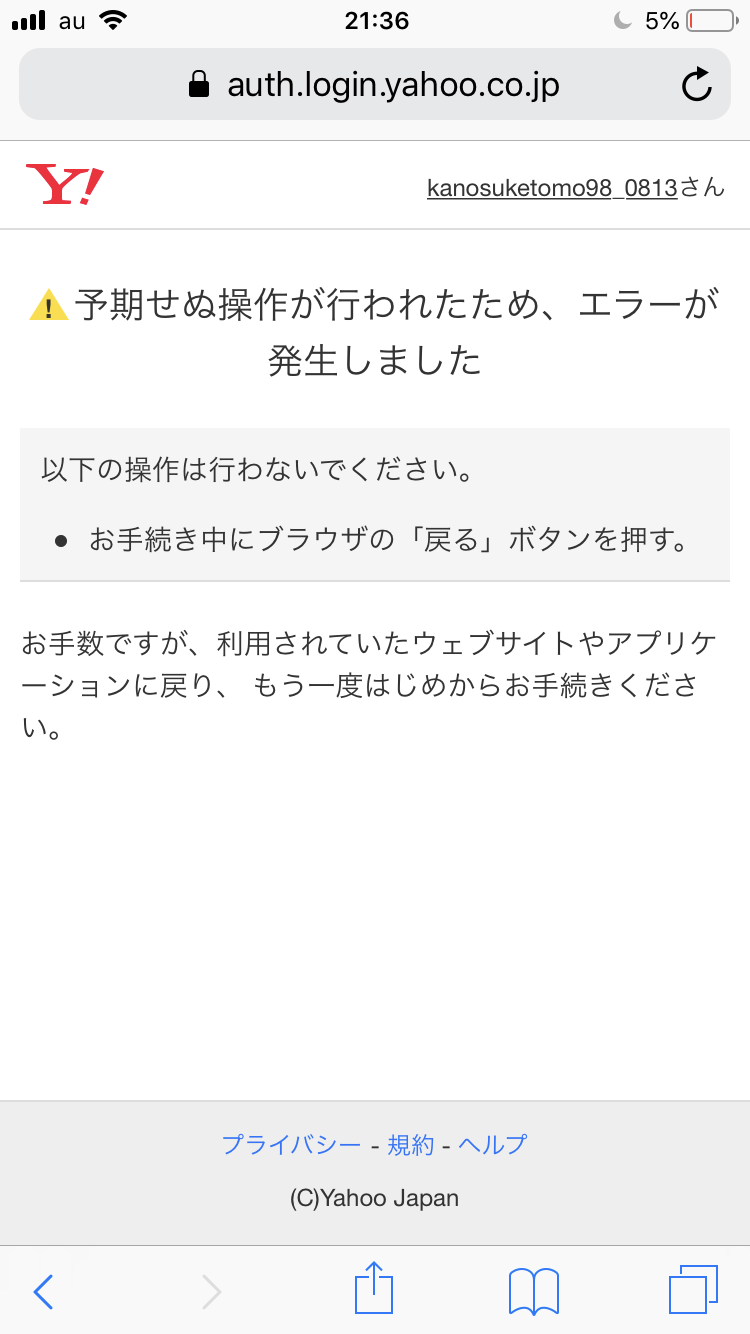Share this page via the share icon
This screenshot has width=750, height=1334.
click(x=375, y=1288)
